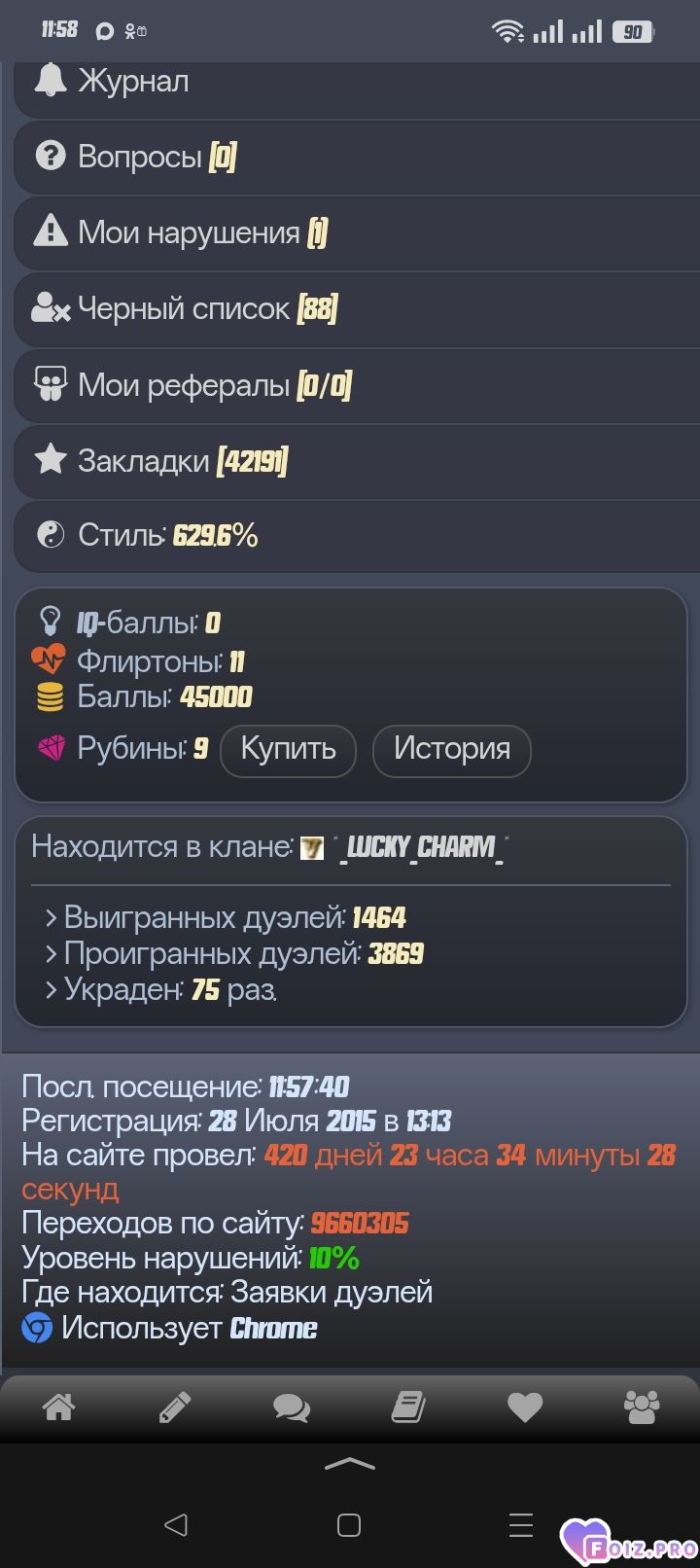The image size is (700, 1568).
Task: Open the chat bubbles tab
Action: (x=292, y=1407)
